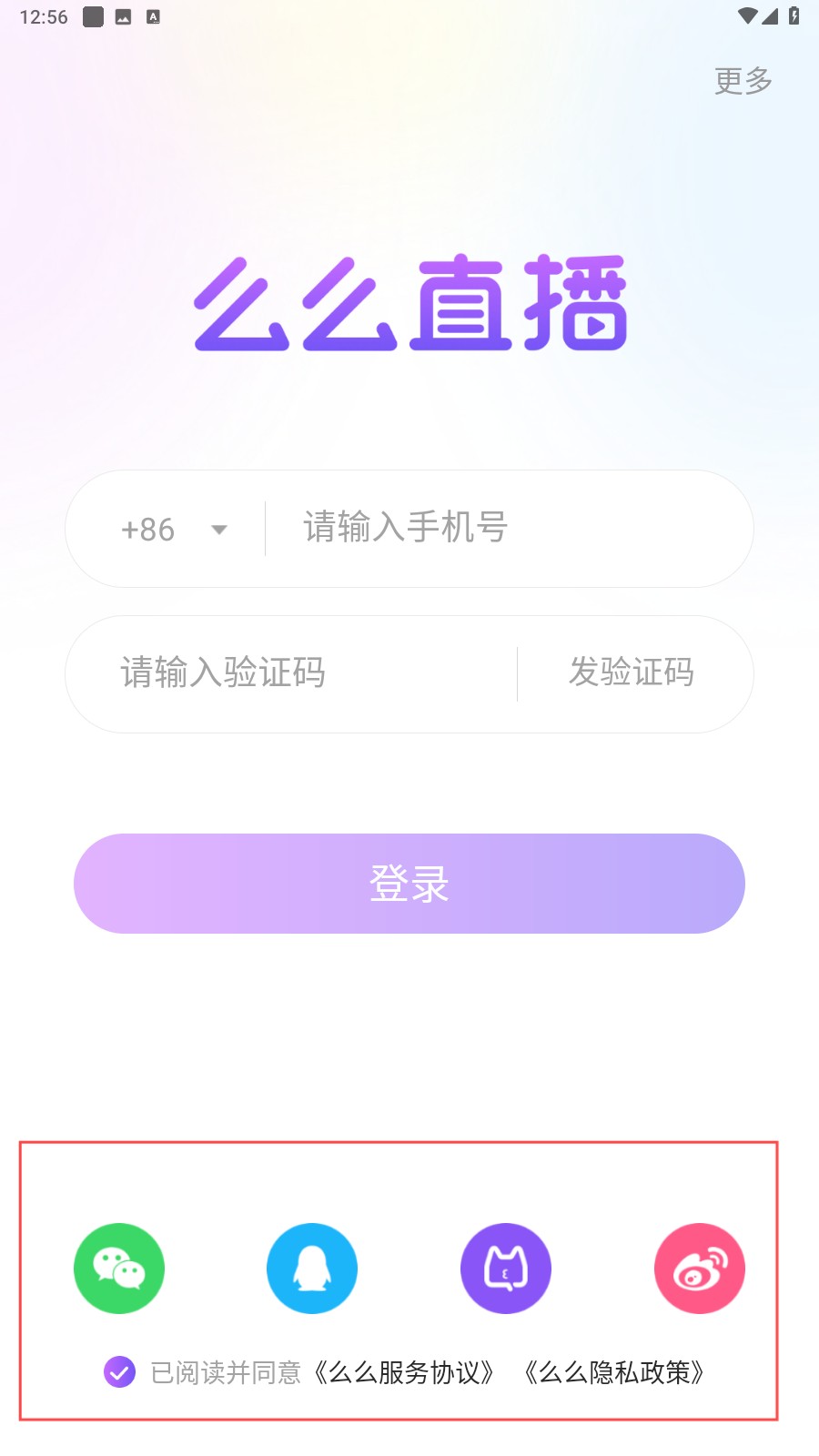Log in with QQ penguin icon
Screen dimensions: 819x1456
coord(312,1269)
